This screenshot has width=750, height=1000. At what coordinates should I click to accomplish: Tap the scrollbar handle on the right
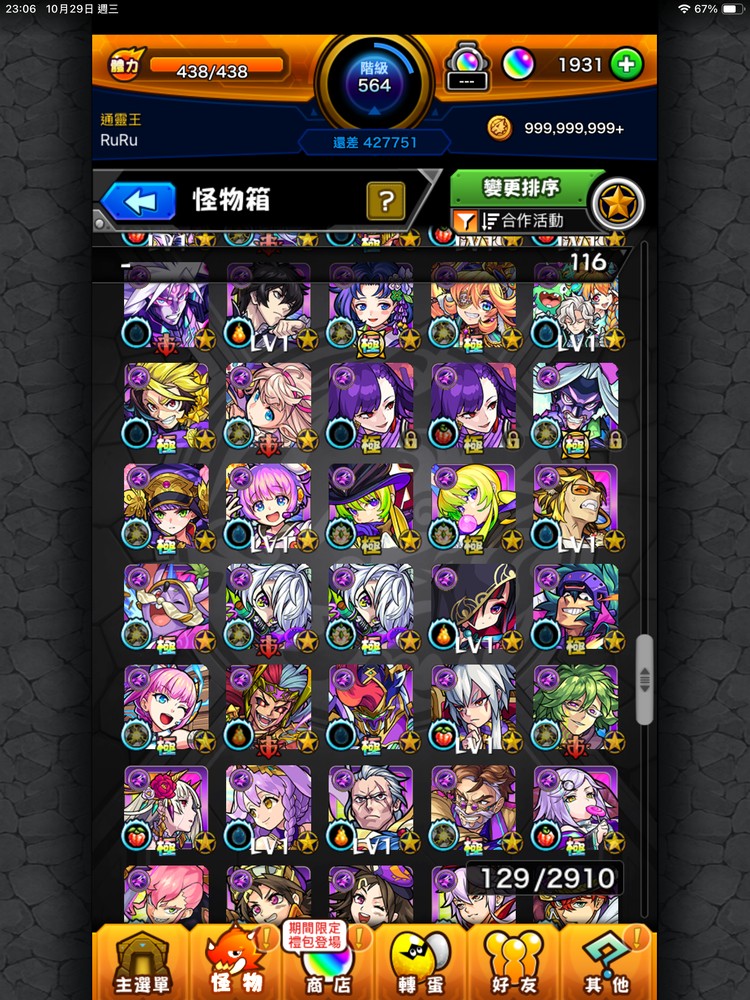(x=644, y=680)
